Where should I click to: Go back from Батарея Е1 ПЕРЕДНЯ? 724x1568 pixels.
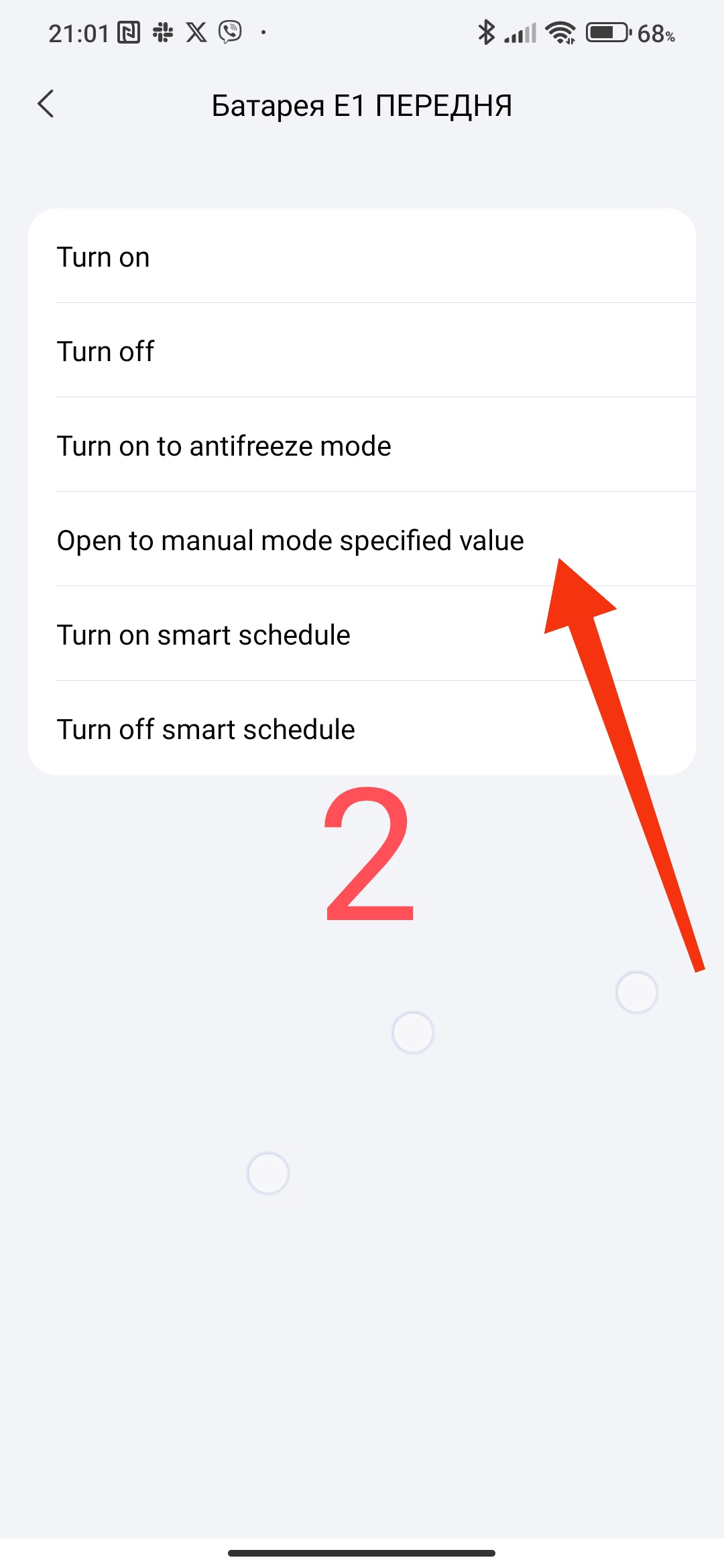46,104
